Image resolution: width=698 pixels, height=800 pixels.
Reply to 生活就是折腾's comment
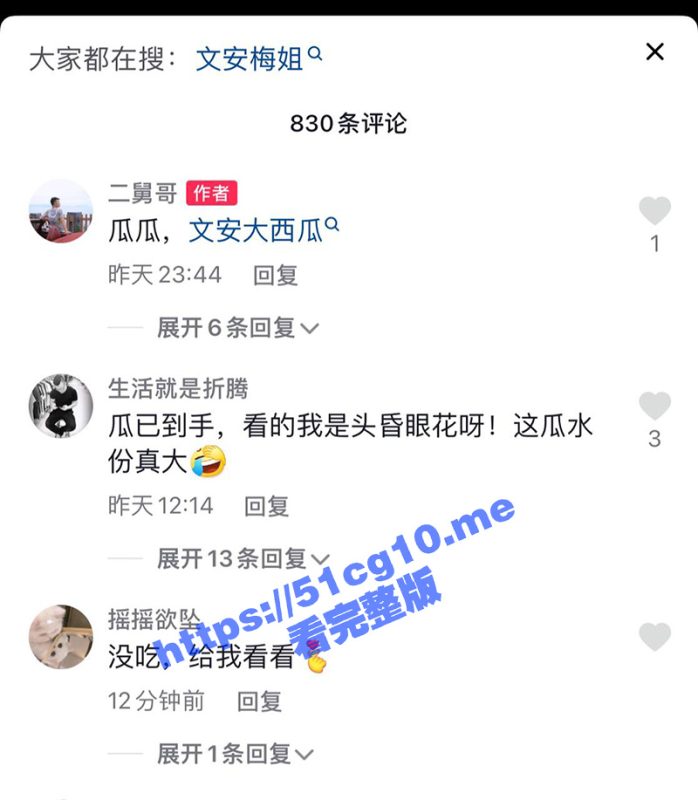pyautogui.click(x=266, y=506)
